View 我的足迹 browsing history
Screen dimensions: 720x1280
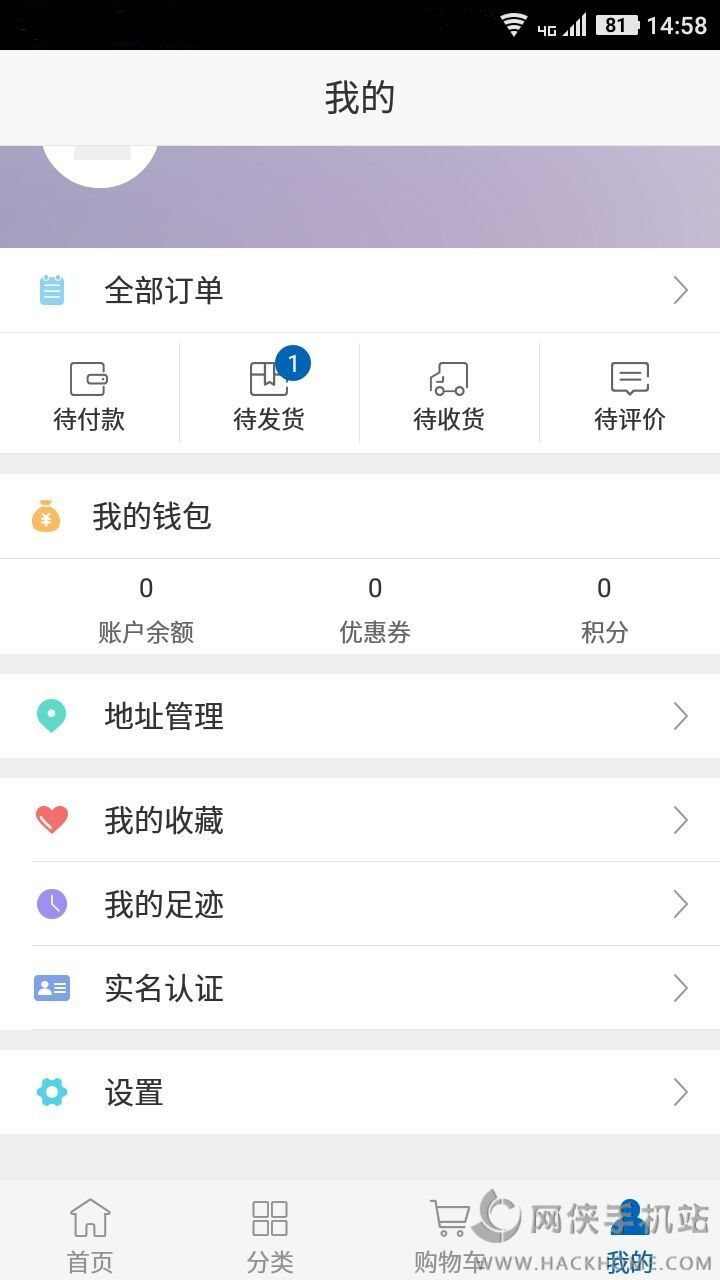(360, 904)
